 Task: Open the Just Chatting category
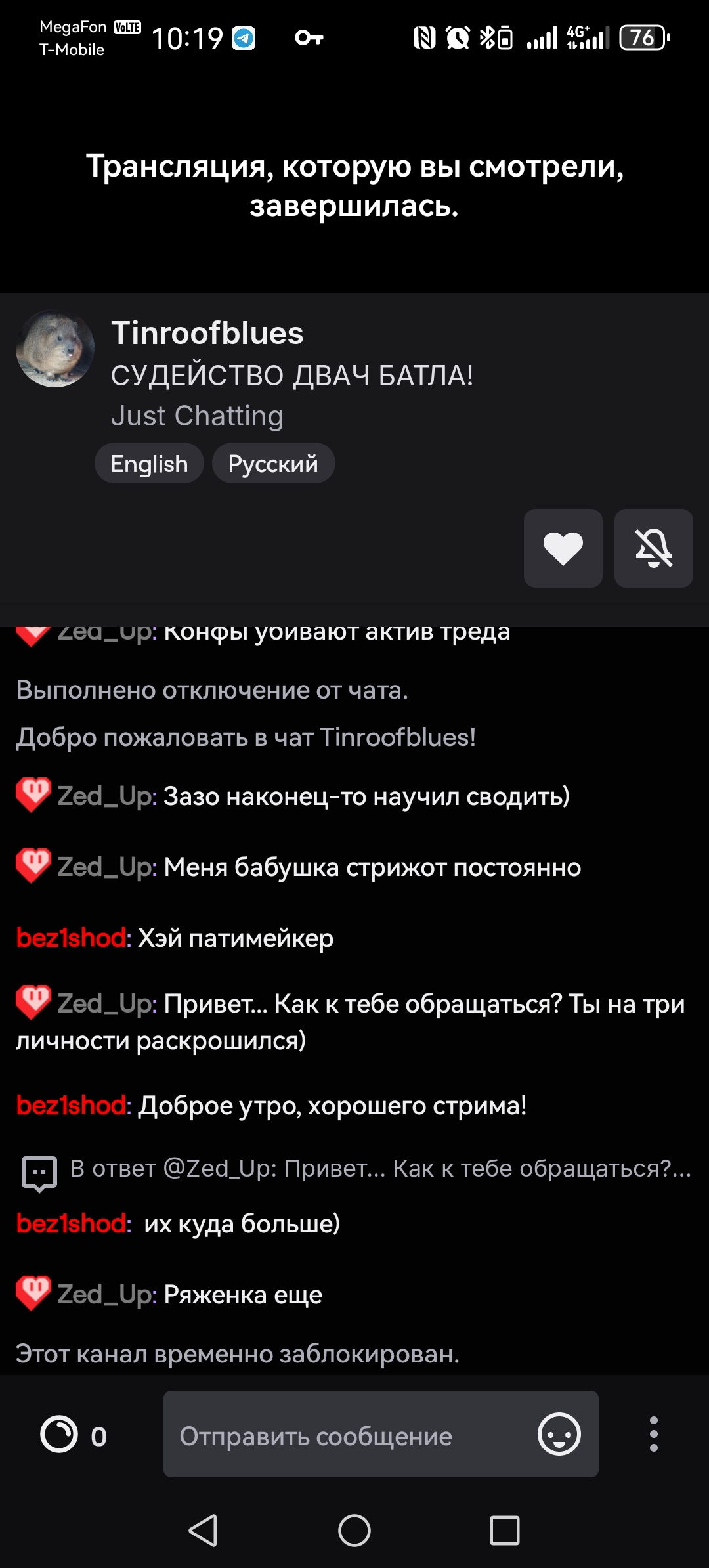pos(197,416)
